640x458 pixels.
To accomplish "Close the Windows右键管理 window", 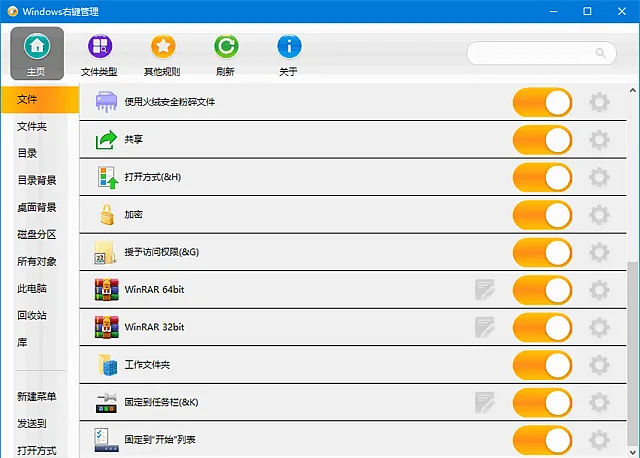I will click(622, 11).
